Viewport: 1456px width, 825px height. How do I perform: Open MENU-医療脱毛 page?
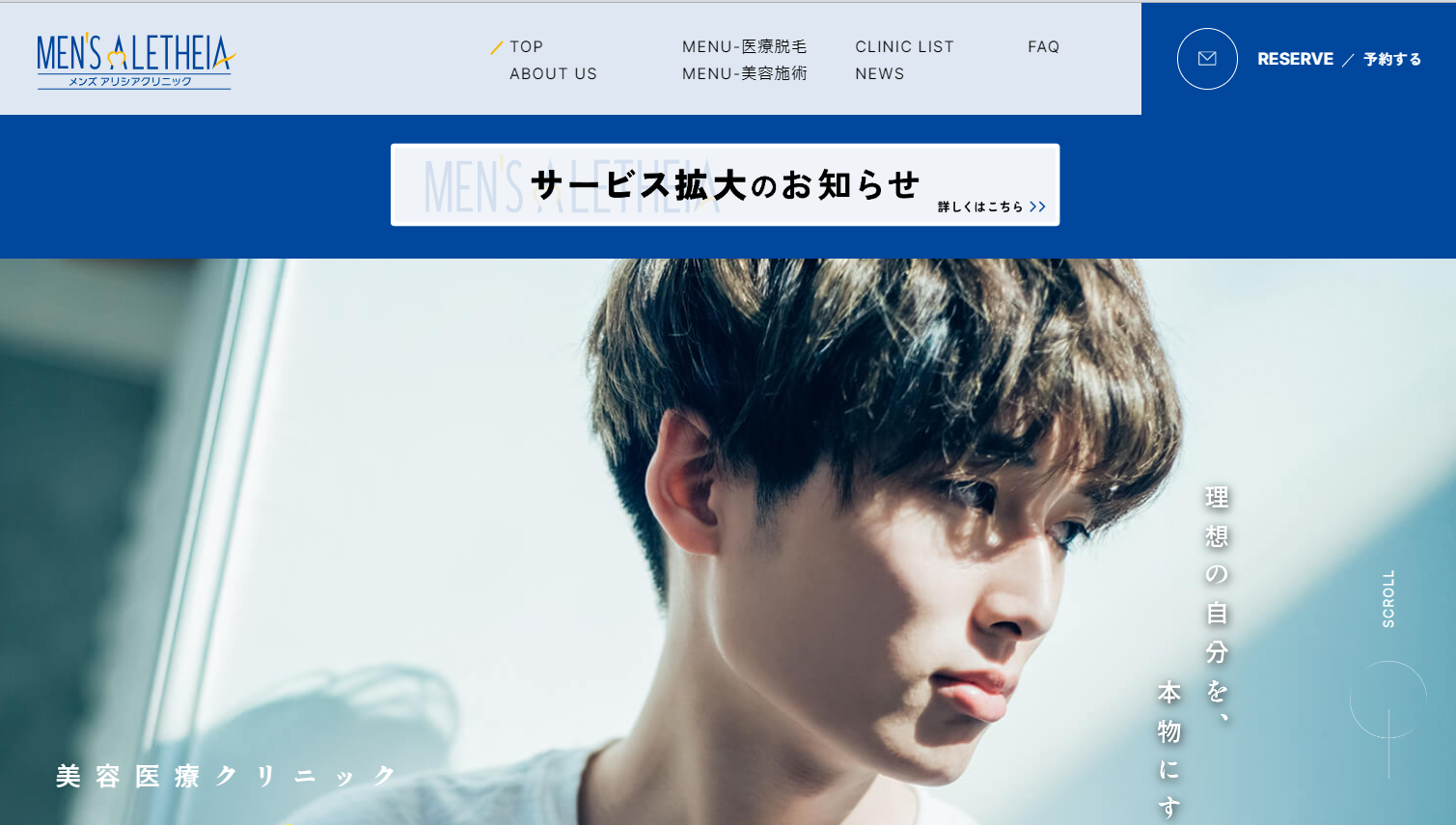pyautogui.click(x=744, y=46)
